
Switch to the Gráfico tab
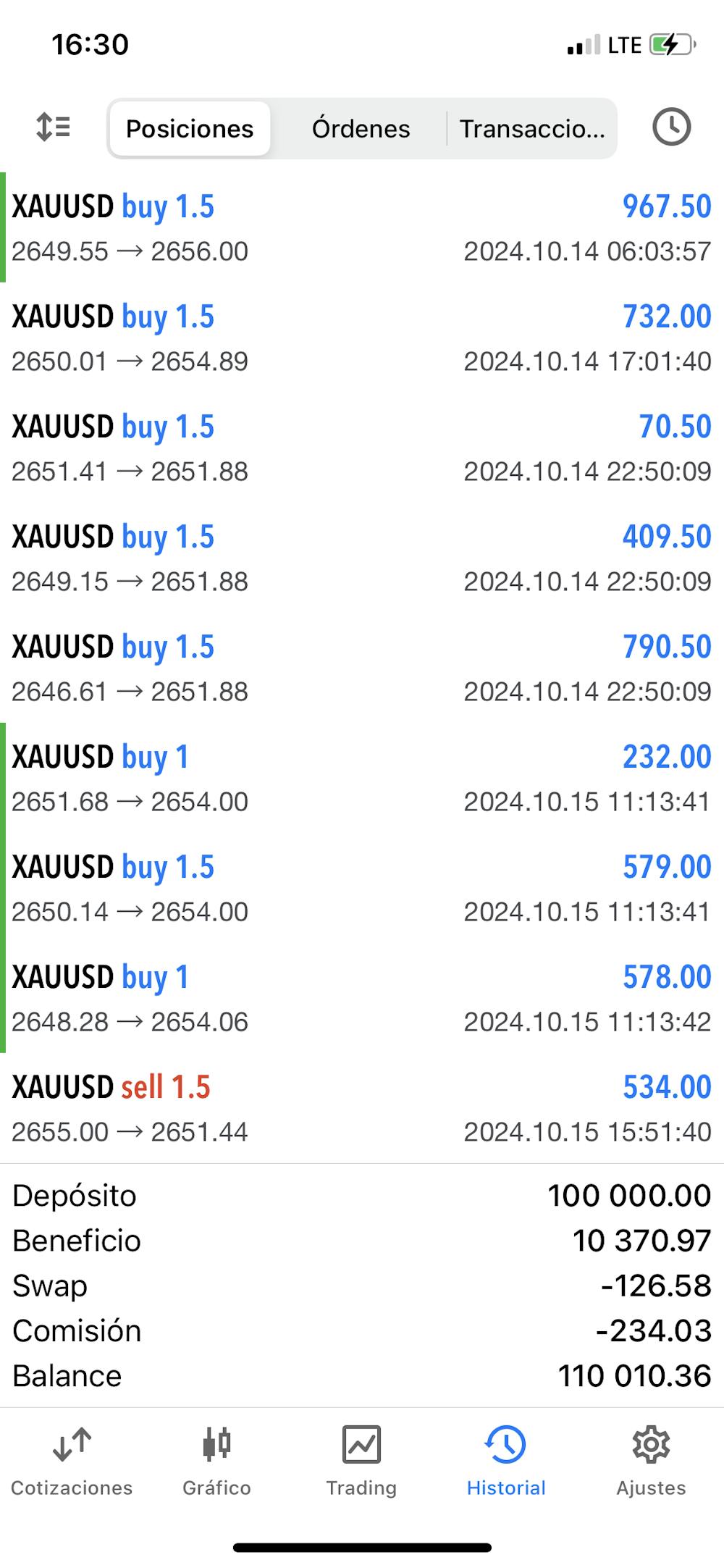pyautogui.click(x=216, y=1461)
